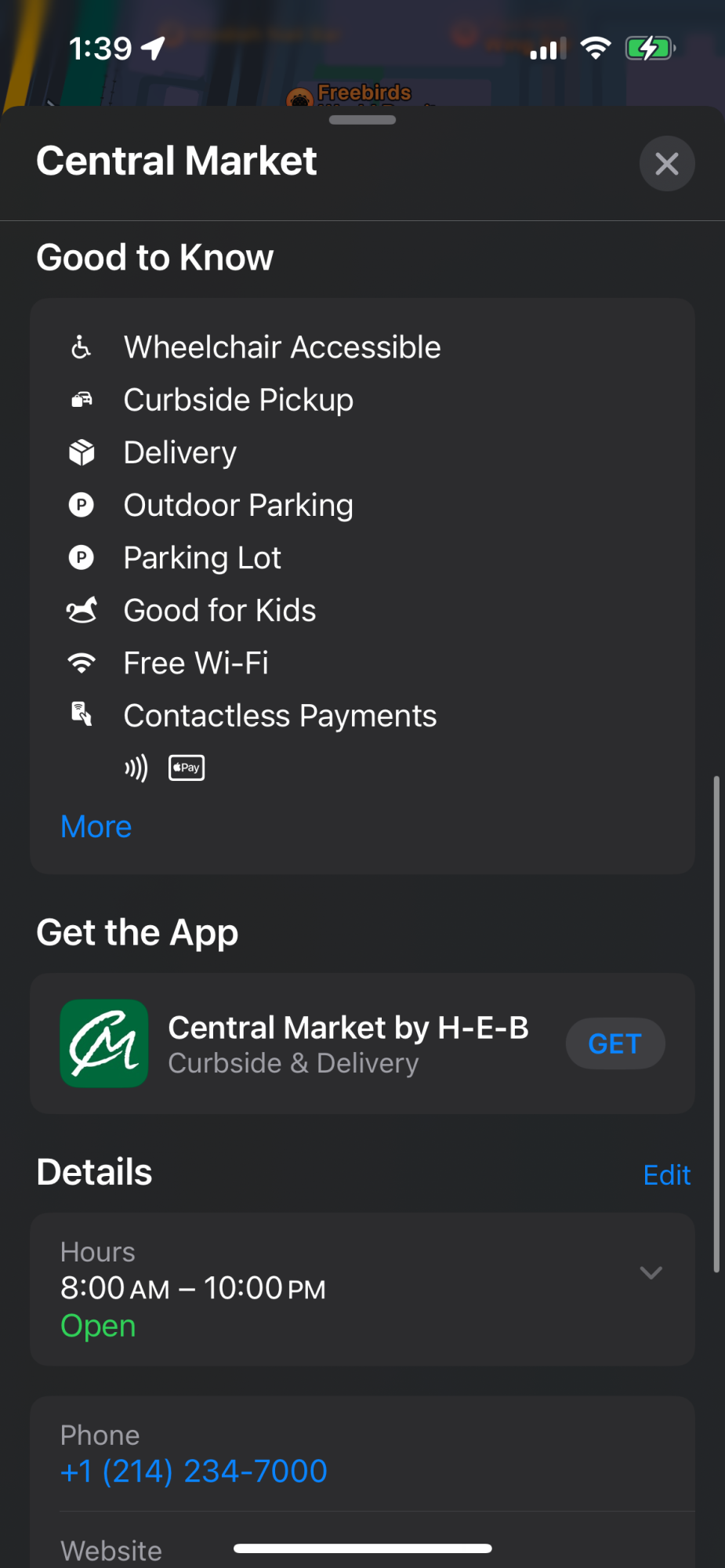Screen dimensions: 725x1568
Task: Get the Central Market by H-E-B app
Action: [614, 1044]
